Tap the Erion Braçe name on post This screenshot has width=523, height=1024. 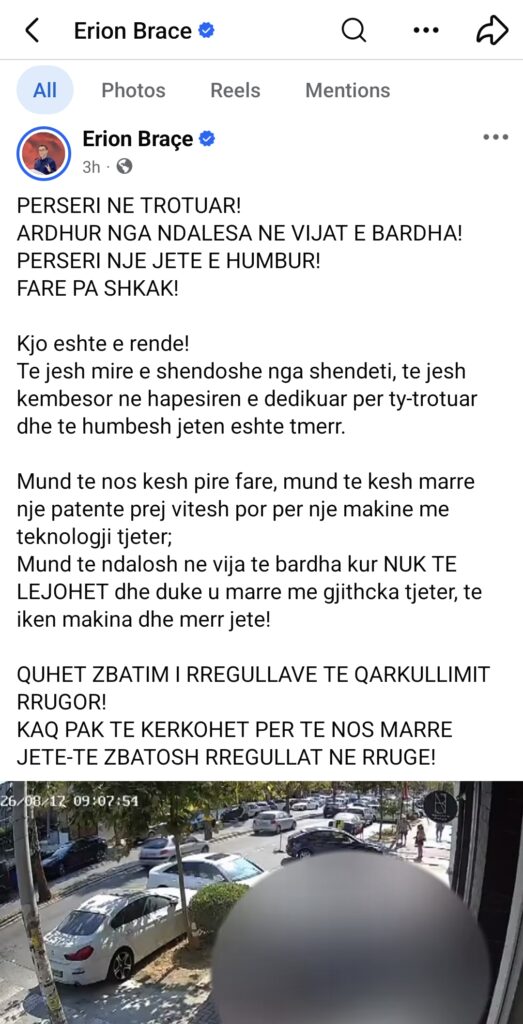(x=138, y=138)
